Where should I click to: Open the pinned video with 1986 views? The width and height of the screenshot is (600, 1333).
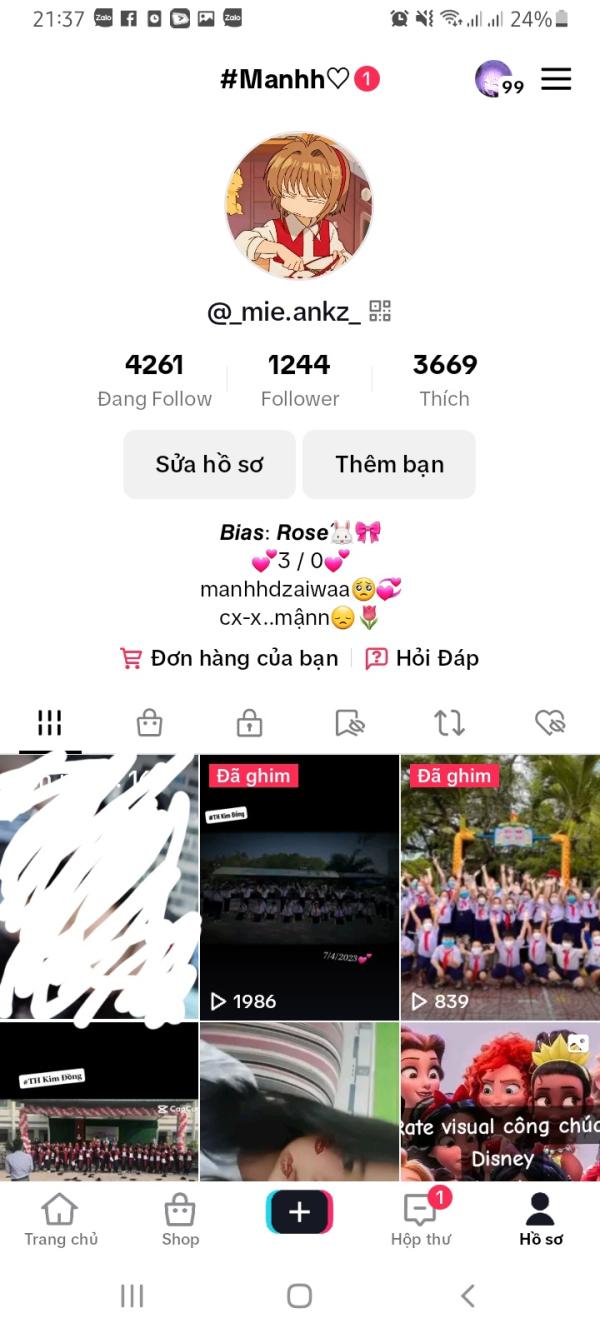[x=299, y=887]
